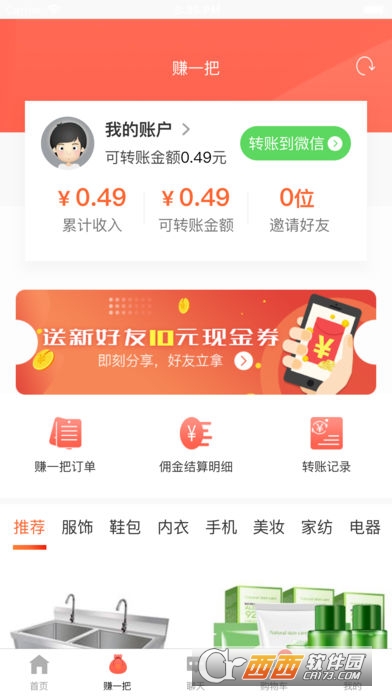View 佣金结算明细
Image resolution: width=392 pixels, height=696 pixels.
(196, 445)
